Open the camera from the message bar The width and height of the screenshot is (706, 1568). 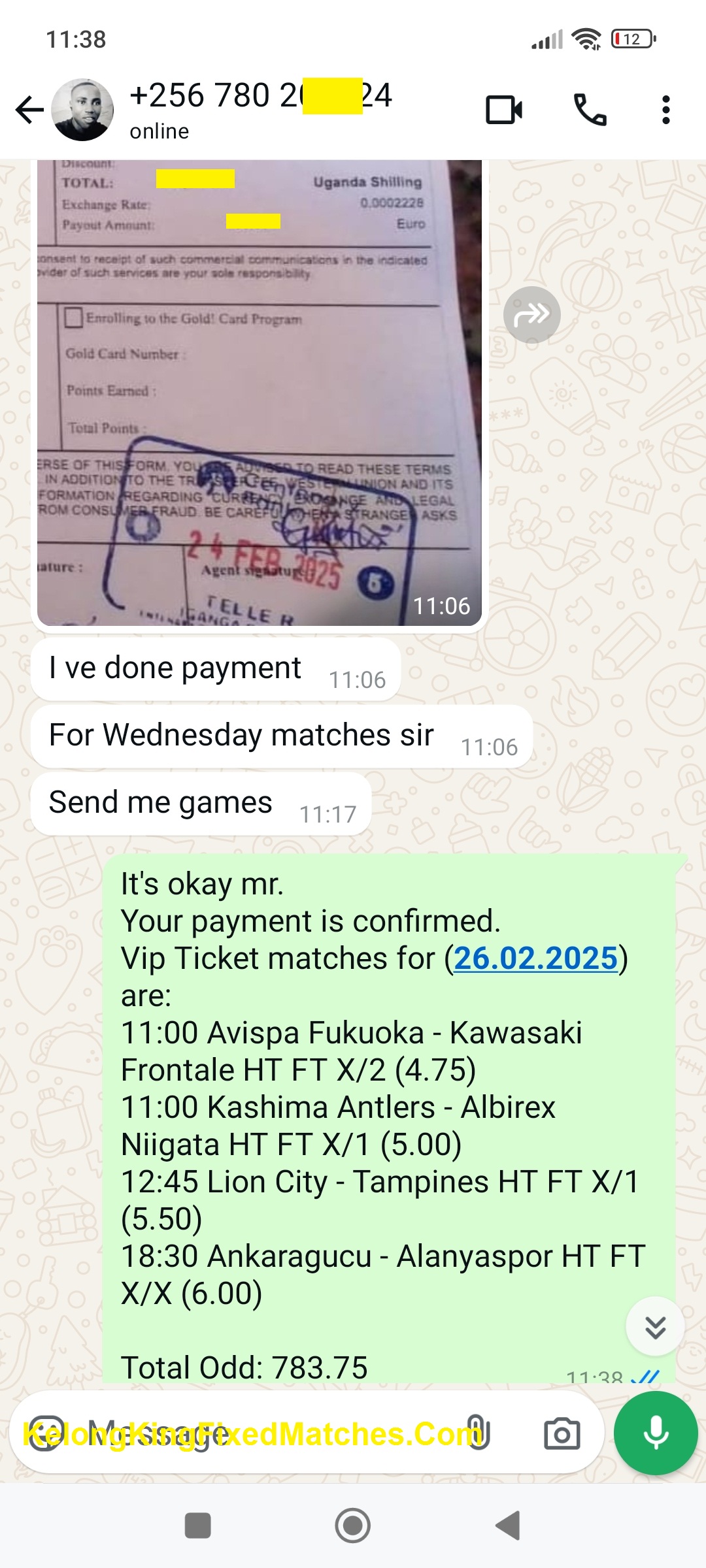(x=562, y=1434)
